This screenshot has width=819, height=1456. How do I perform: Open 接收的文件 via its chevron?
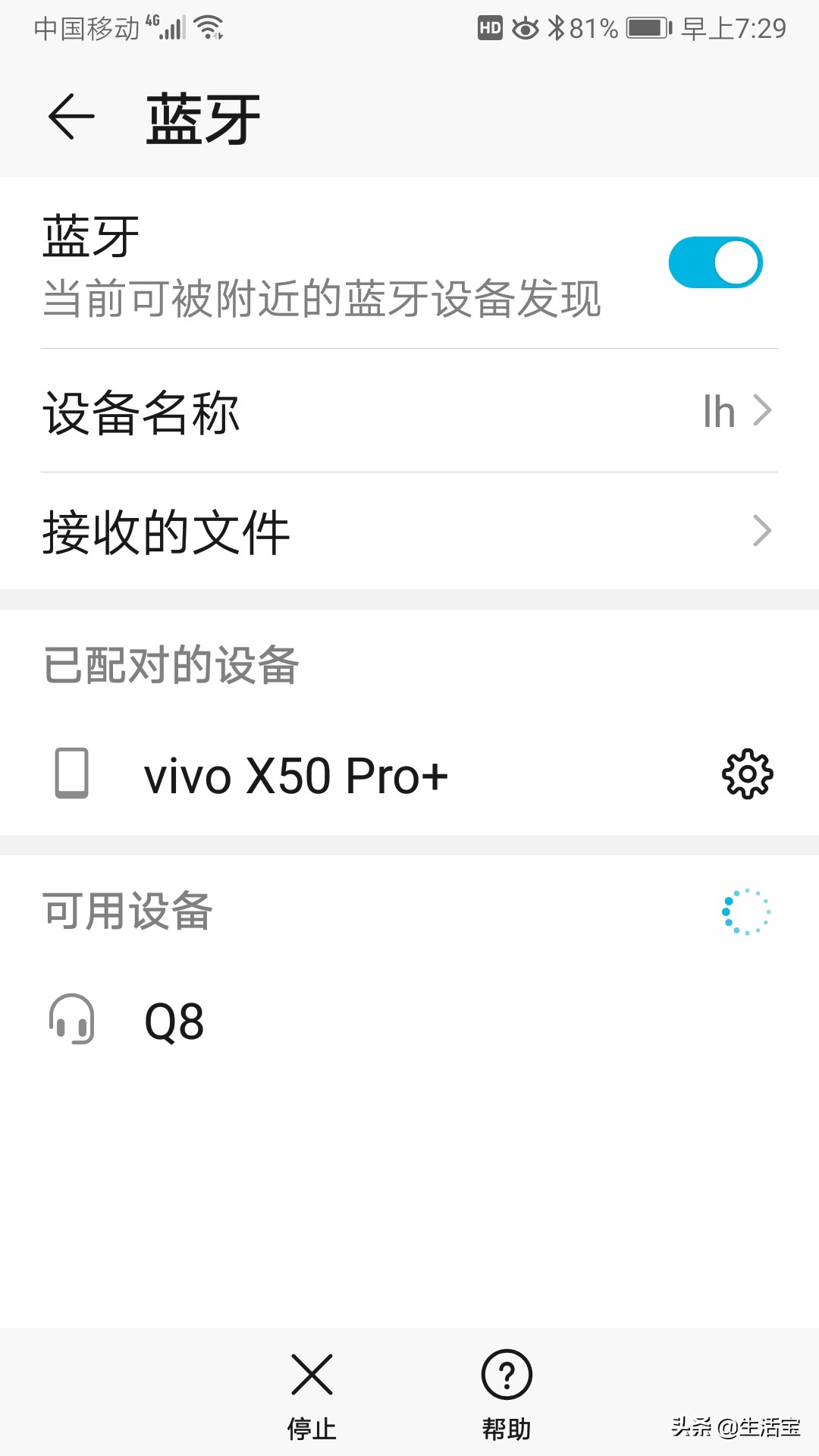click(x=762, y=532)
